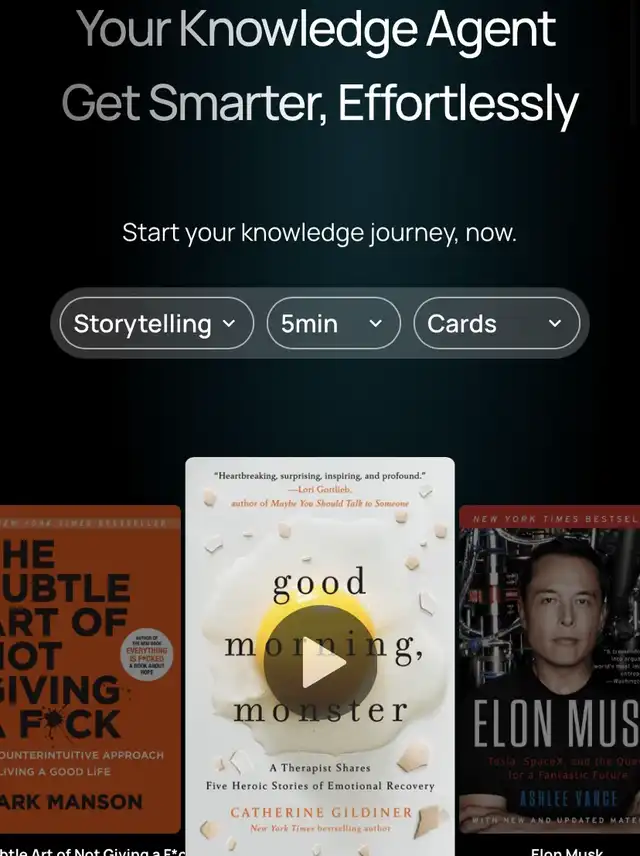Play the Good Morning, Monster summary
Viewport: 640px width, 856px height.
point(320,662)
